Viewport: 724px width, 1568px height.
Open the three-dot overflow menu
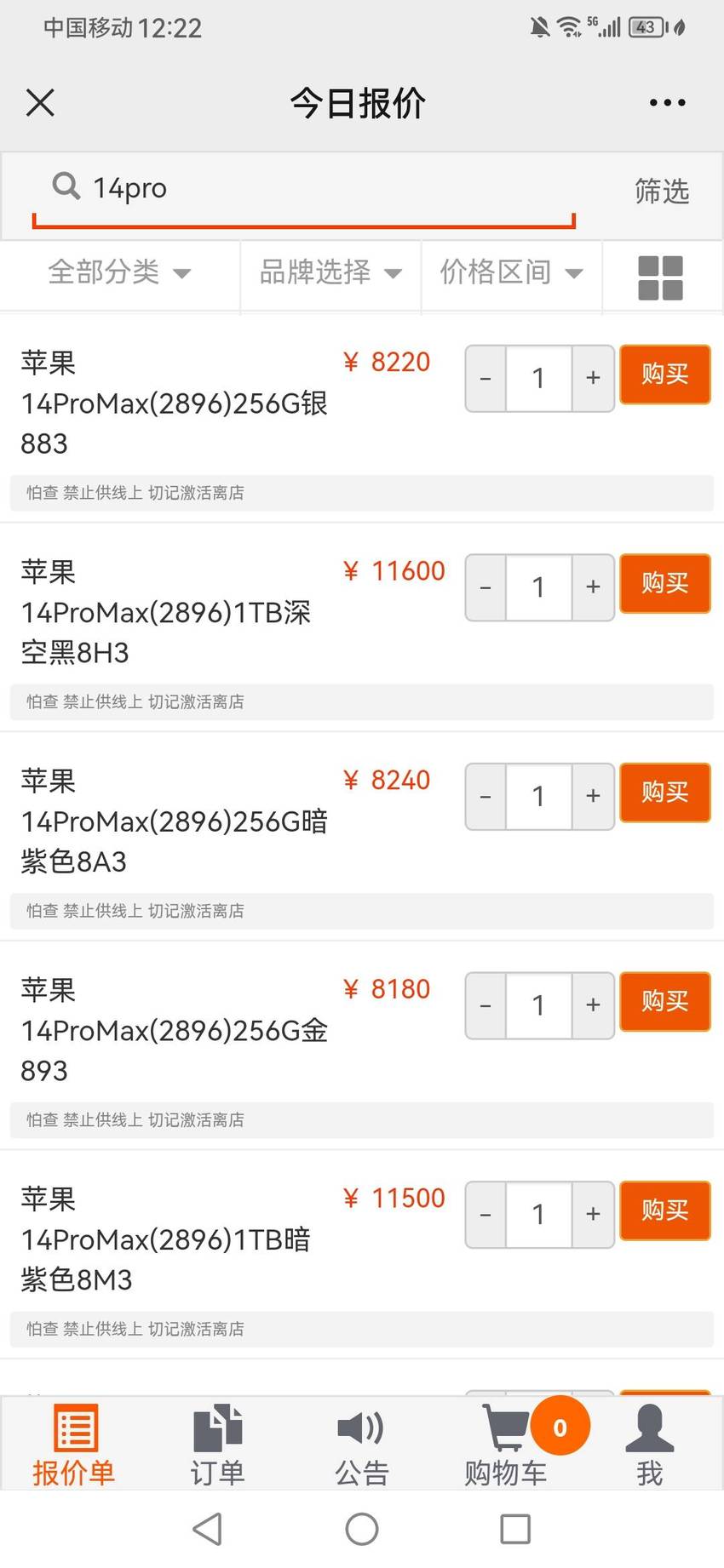[x=667, y=103]
